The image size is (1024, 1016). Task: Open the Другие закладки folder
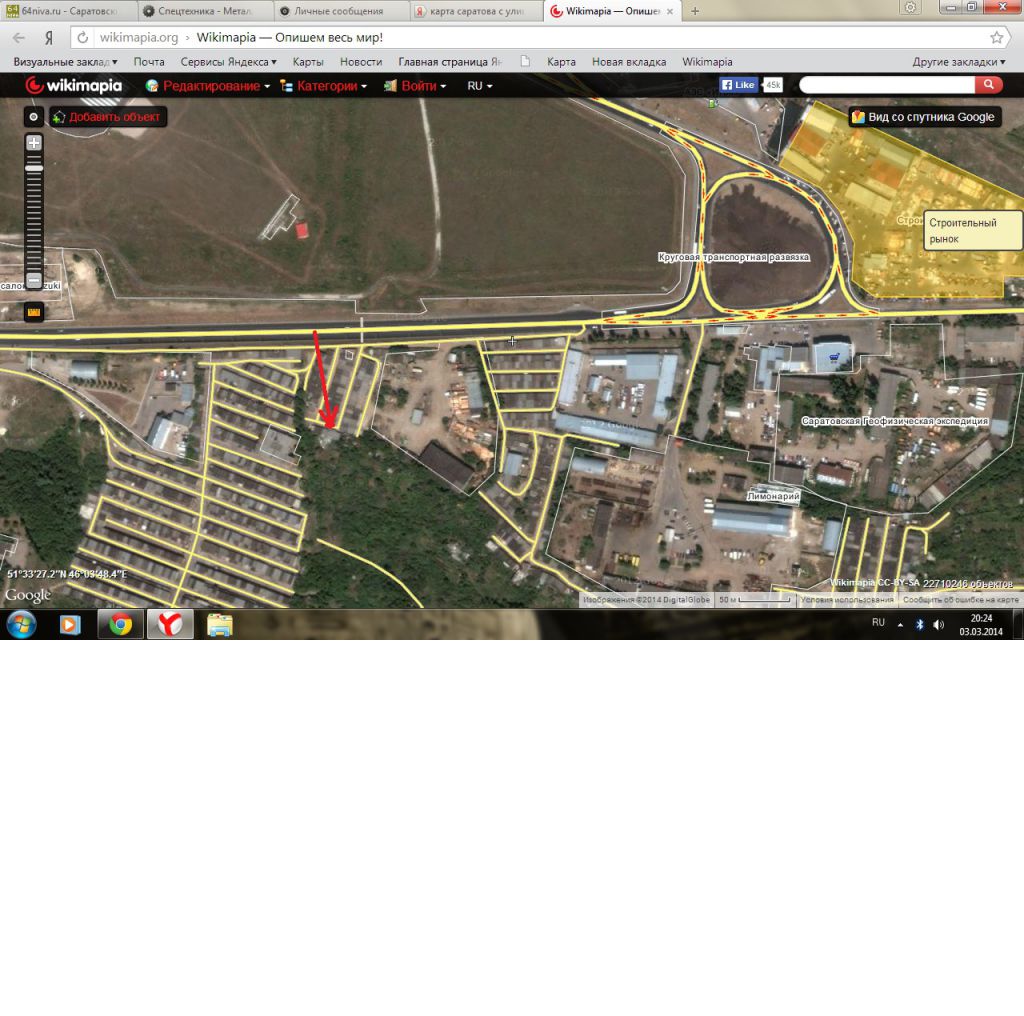(958, 62)
